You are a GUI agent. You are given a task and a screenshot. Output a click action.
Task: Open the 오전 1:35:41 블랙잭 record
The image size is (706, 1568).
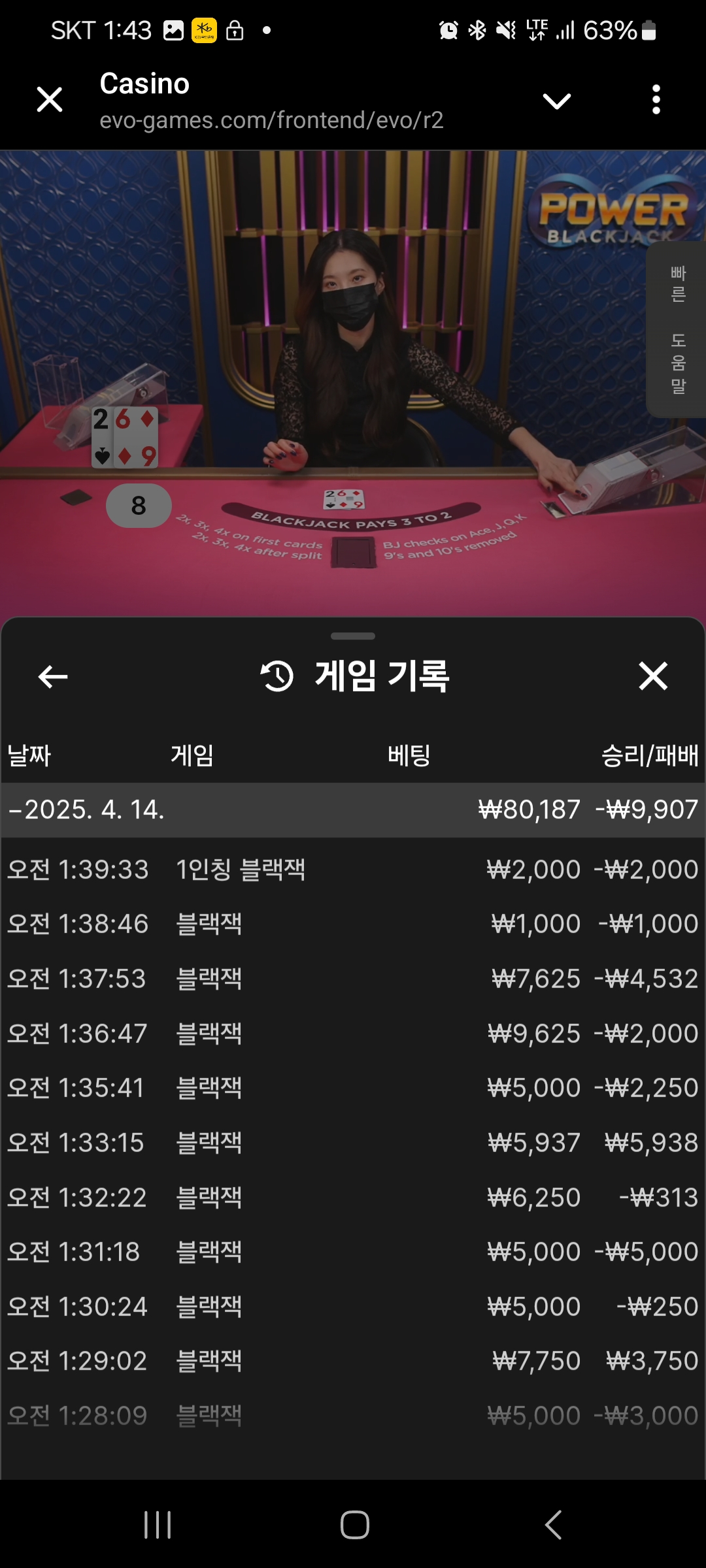[x=353, y=1088]
